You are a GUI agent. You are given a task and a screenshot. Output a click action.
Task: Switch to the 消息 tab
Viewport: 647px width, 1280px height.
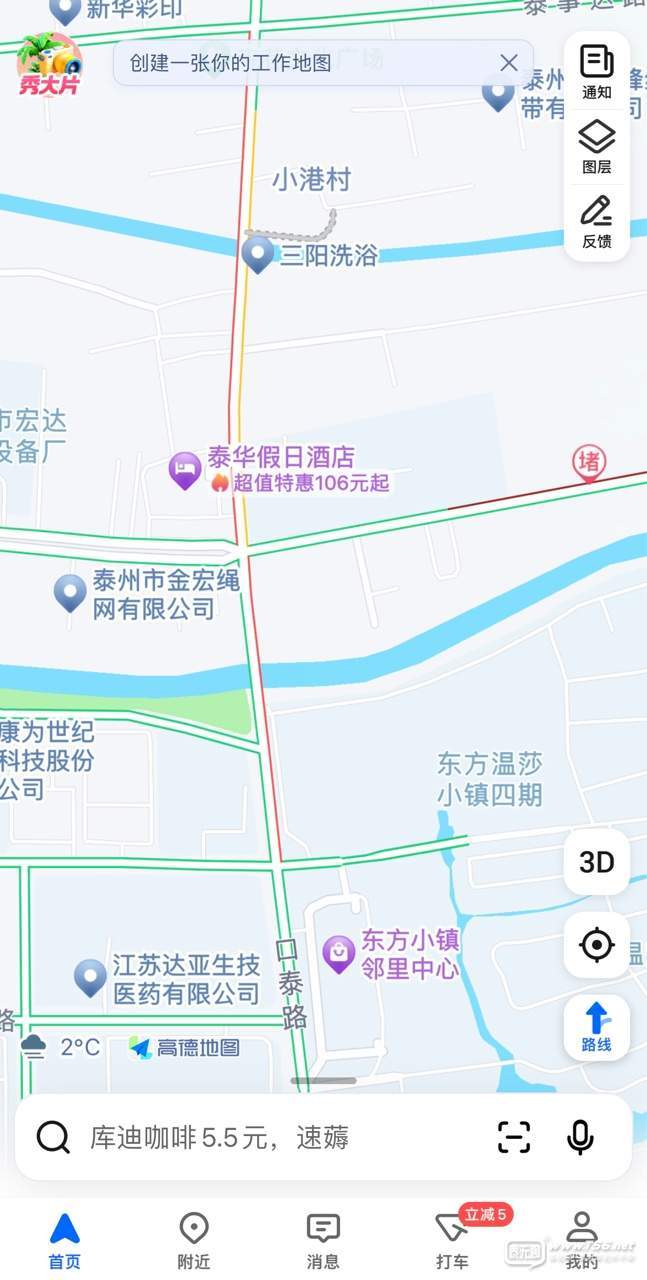[x=323, y=1240]
